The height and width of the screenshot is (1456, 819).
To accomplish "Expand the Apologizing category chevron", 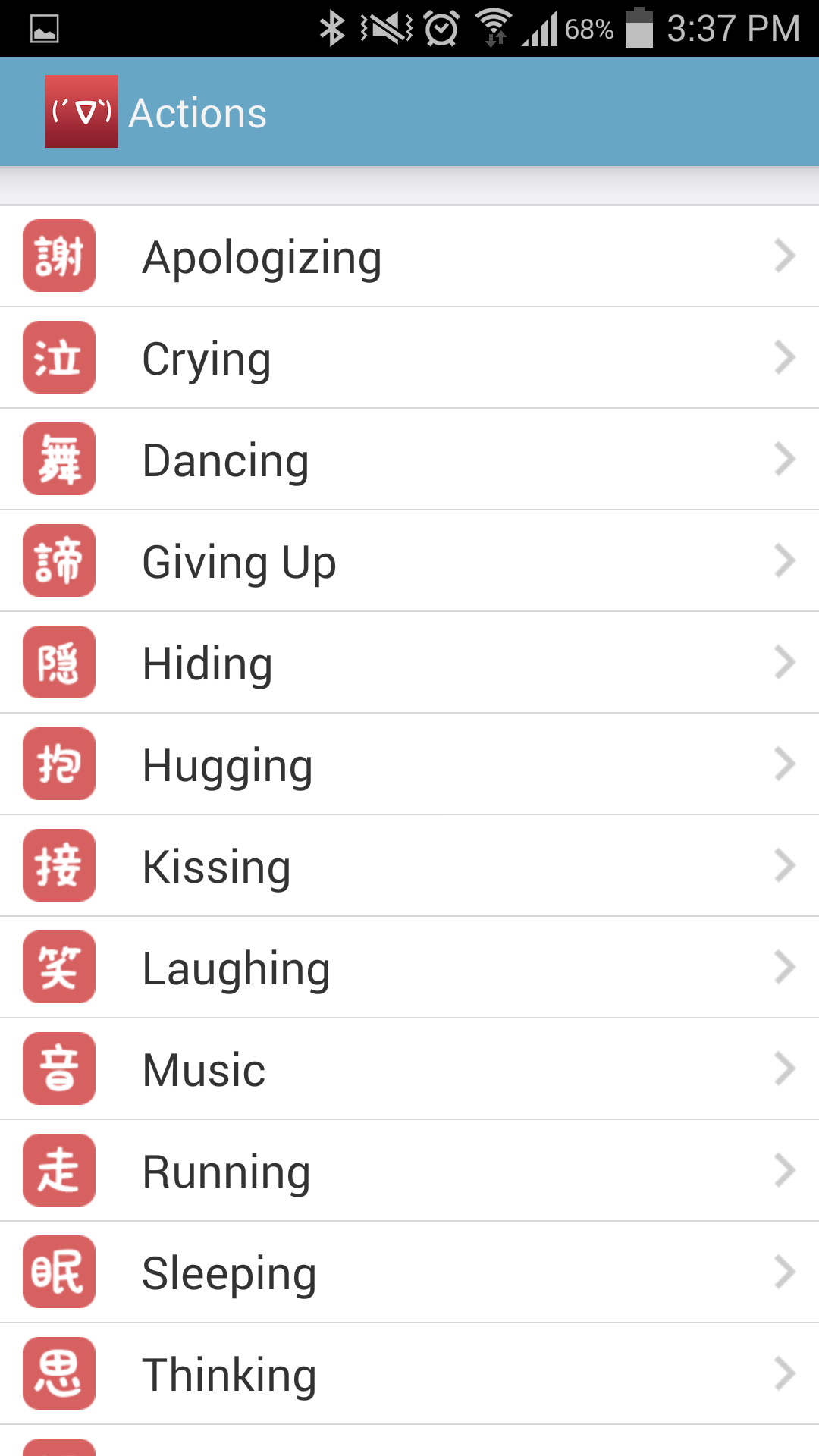I will [784, 256].
